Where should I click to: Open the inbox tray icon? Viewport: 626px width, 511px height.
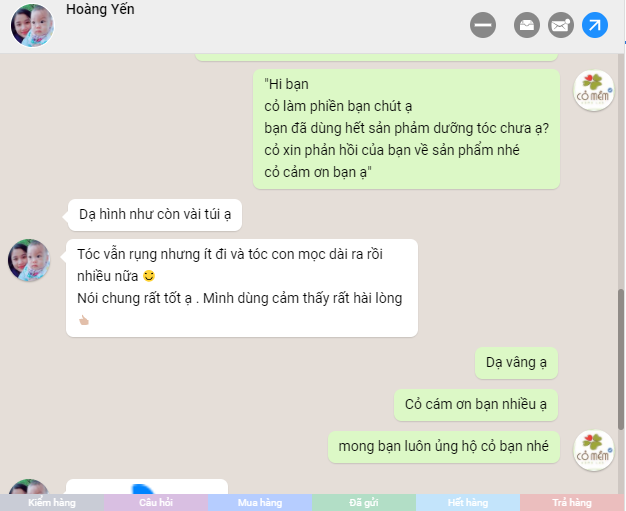(x=527, y=25)
